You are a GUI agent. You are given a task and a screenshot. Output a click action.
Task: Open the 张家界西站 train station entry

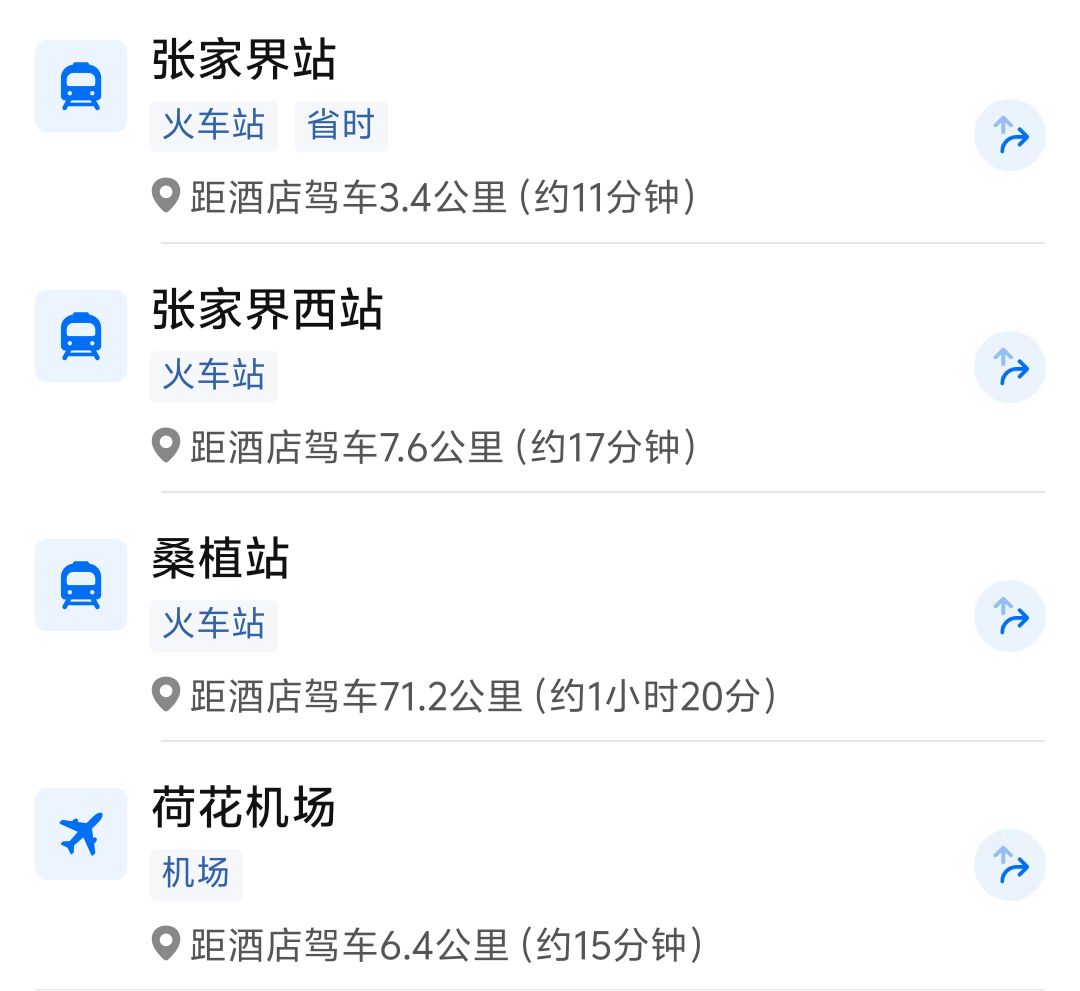click(x=268, y=311)
